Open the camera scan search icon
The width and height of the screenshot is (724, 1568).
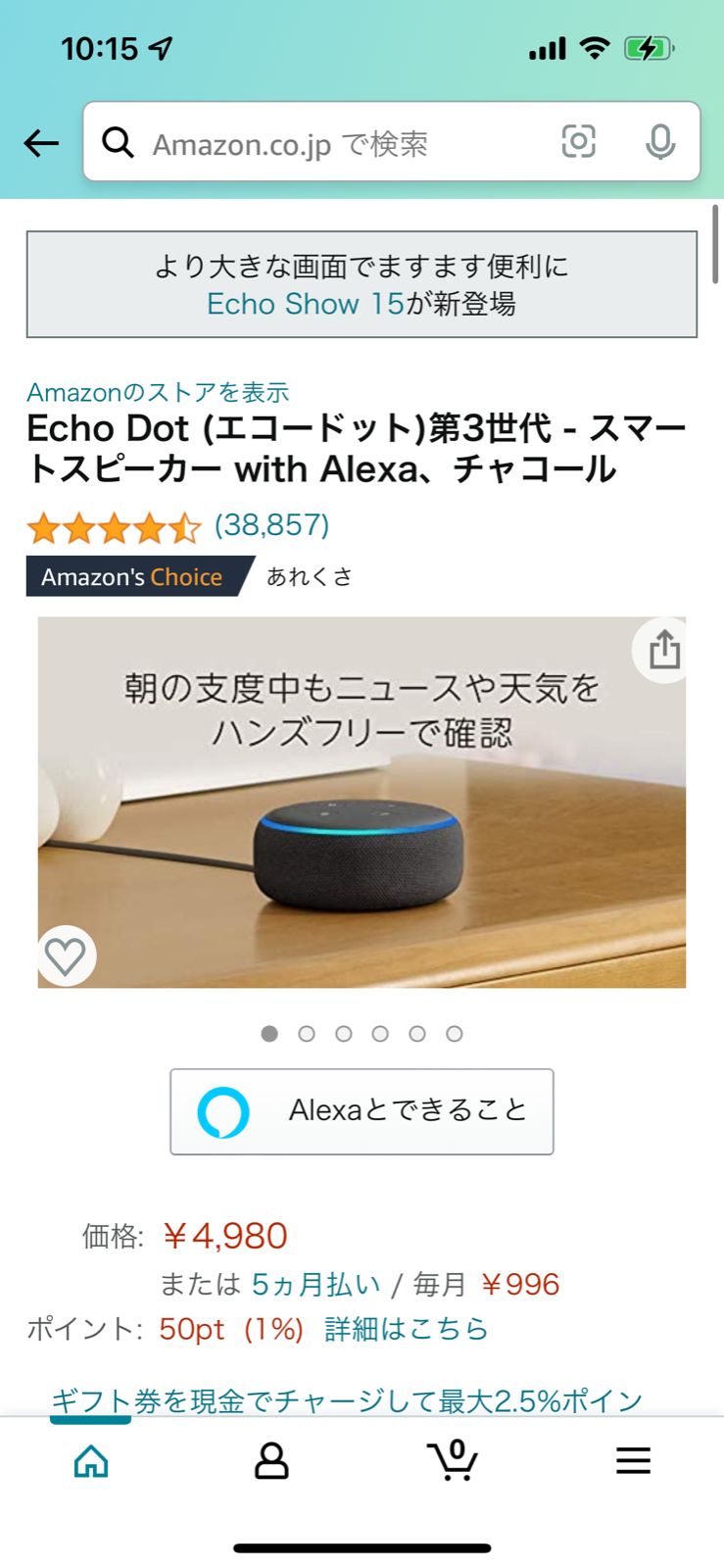coord(578,142)
